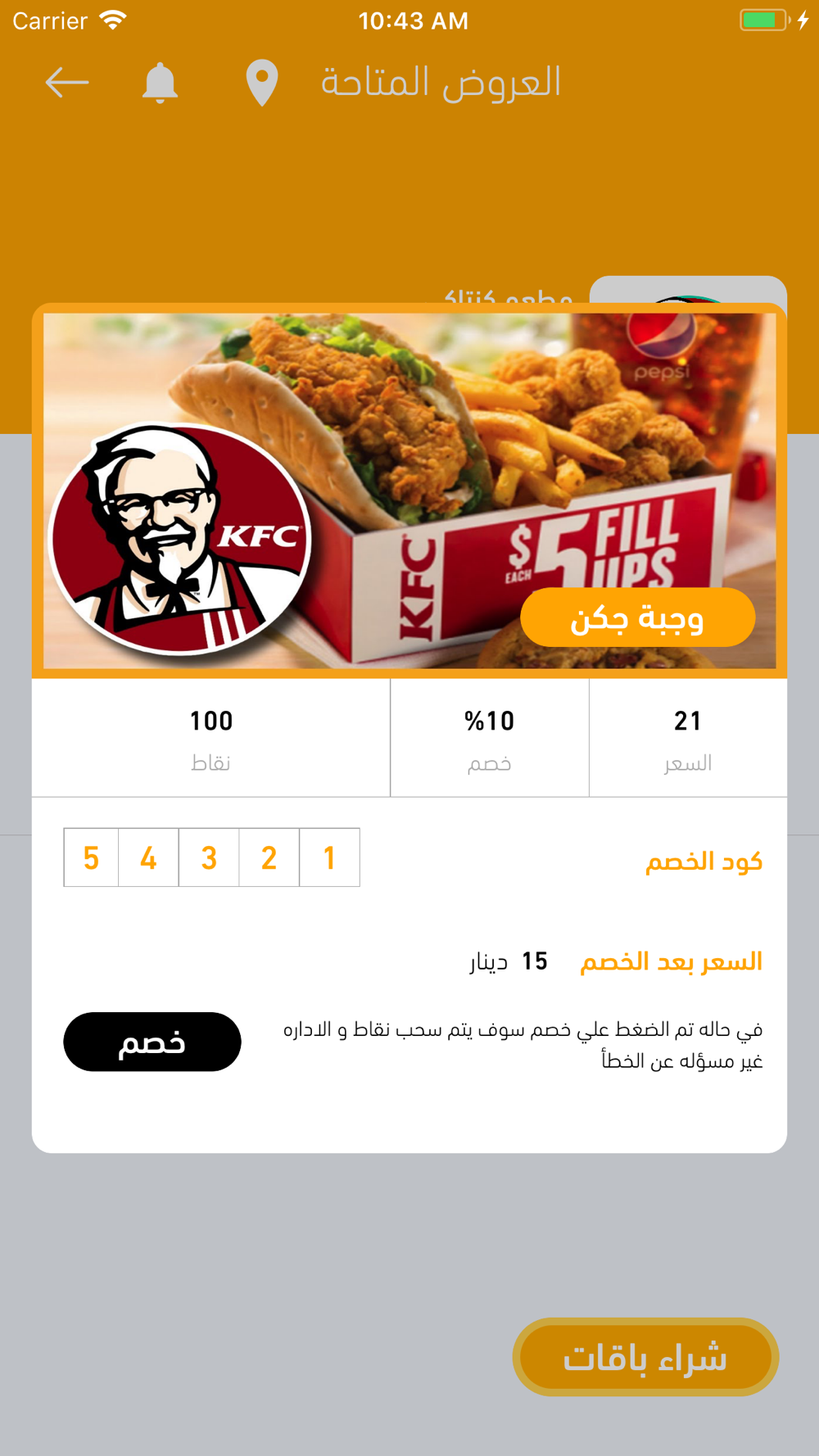
Task: Go back using the arrow icon
Action: [67, 83]
